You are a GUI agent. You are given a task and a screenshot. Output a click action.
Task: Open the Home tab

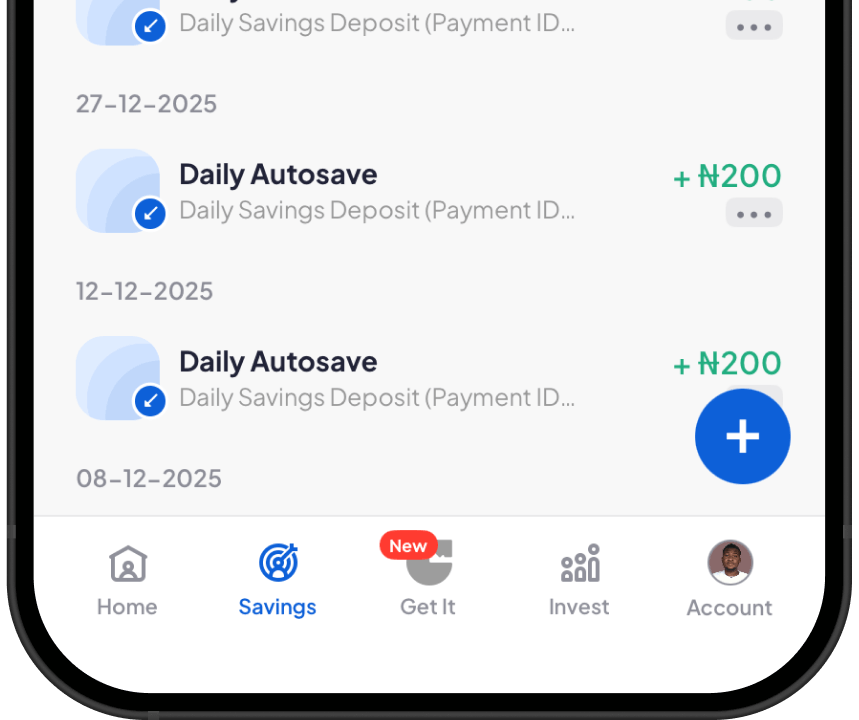coord(127,580)
